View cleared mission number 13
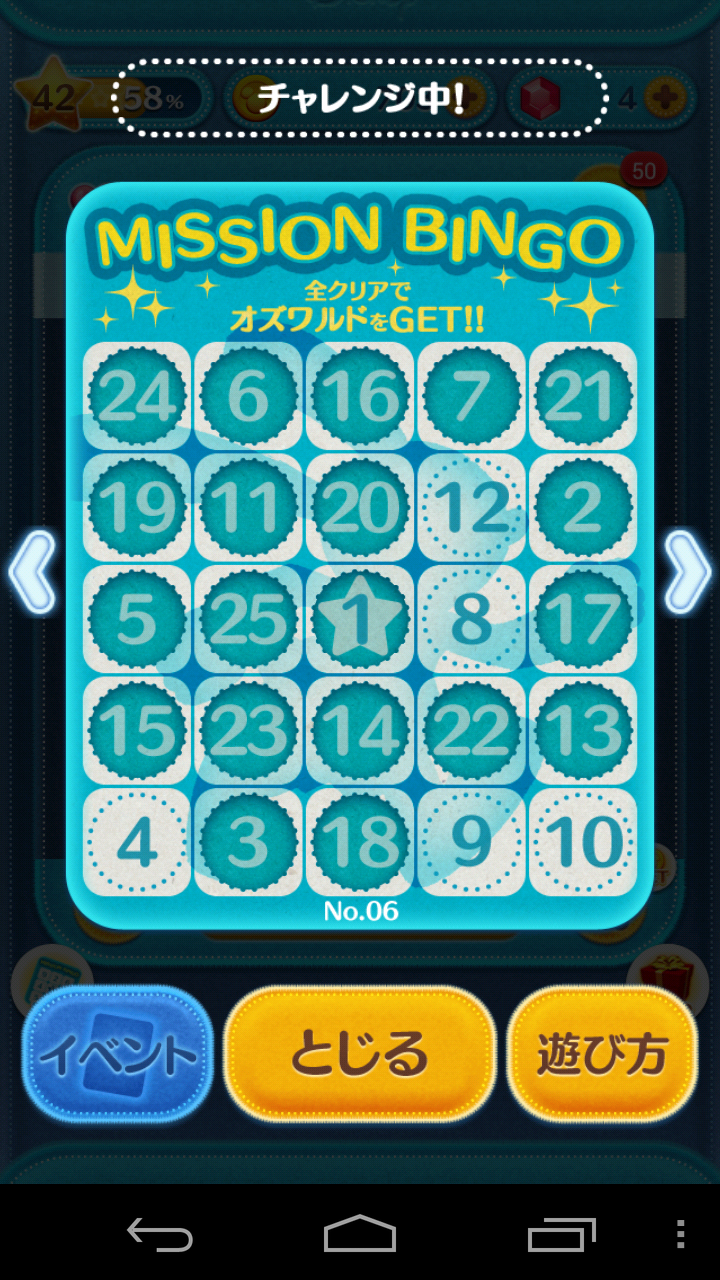The height and width of the screenshot is (1280, 720). [x=583, y=731]
